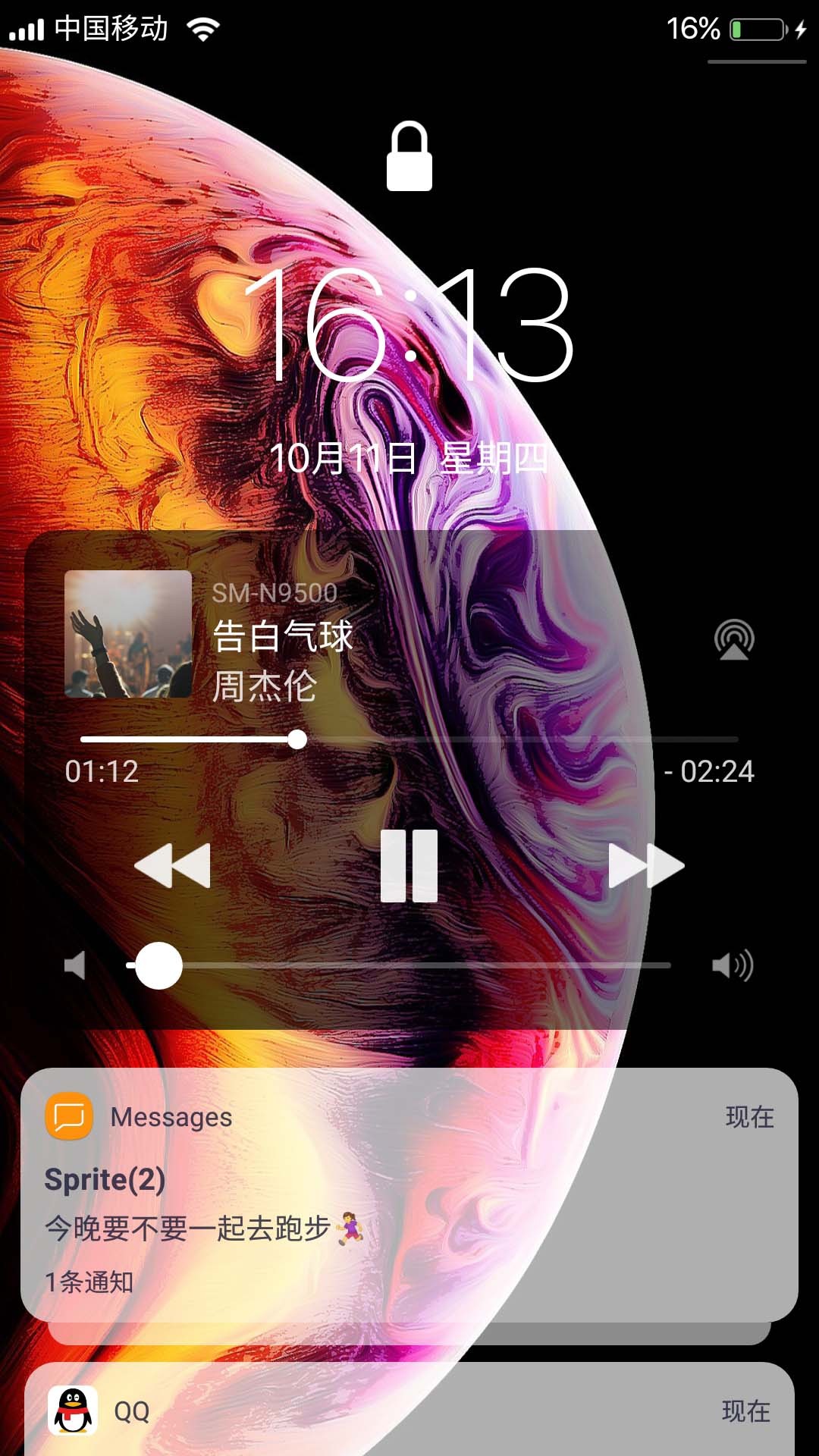The width and height of the screenshot is (819, 1456).
Task: Open the AirPlay output picker
Action: coord(733,639)
